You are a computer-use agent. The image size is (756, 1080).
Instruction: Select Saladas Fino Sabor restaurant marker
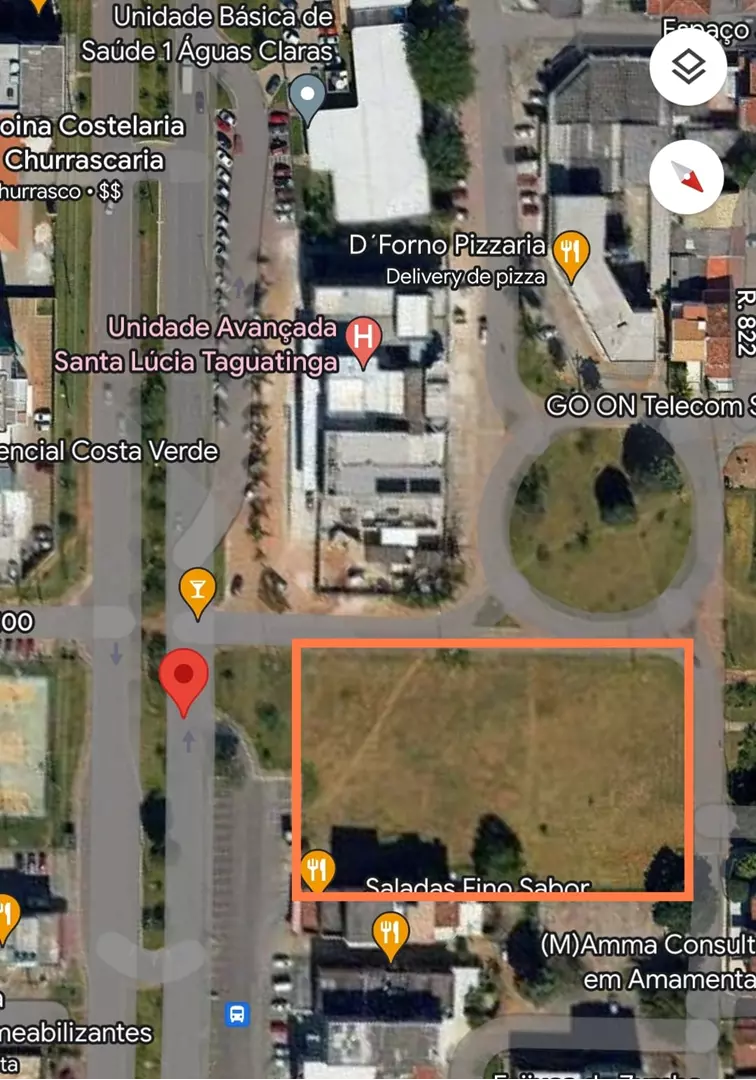pyautogui.click(x=317, y=870)
